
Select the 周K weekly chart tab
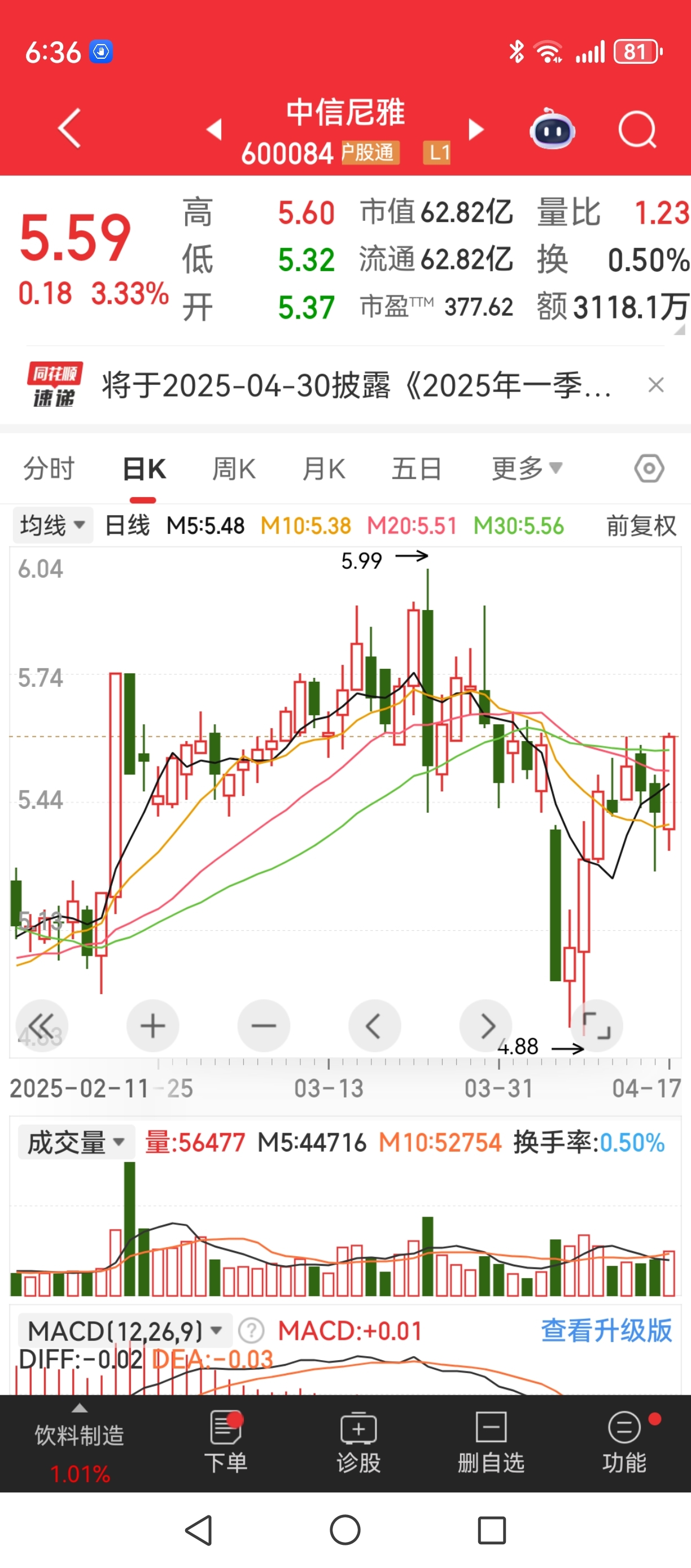[234, 468]
